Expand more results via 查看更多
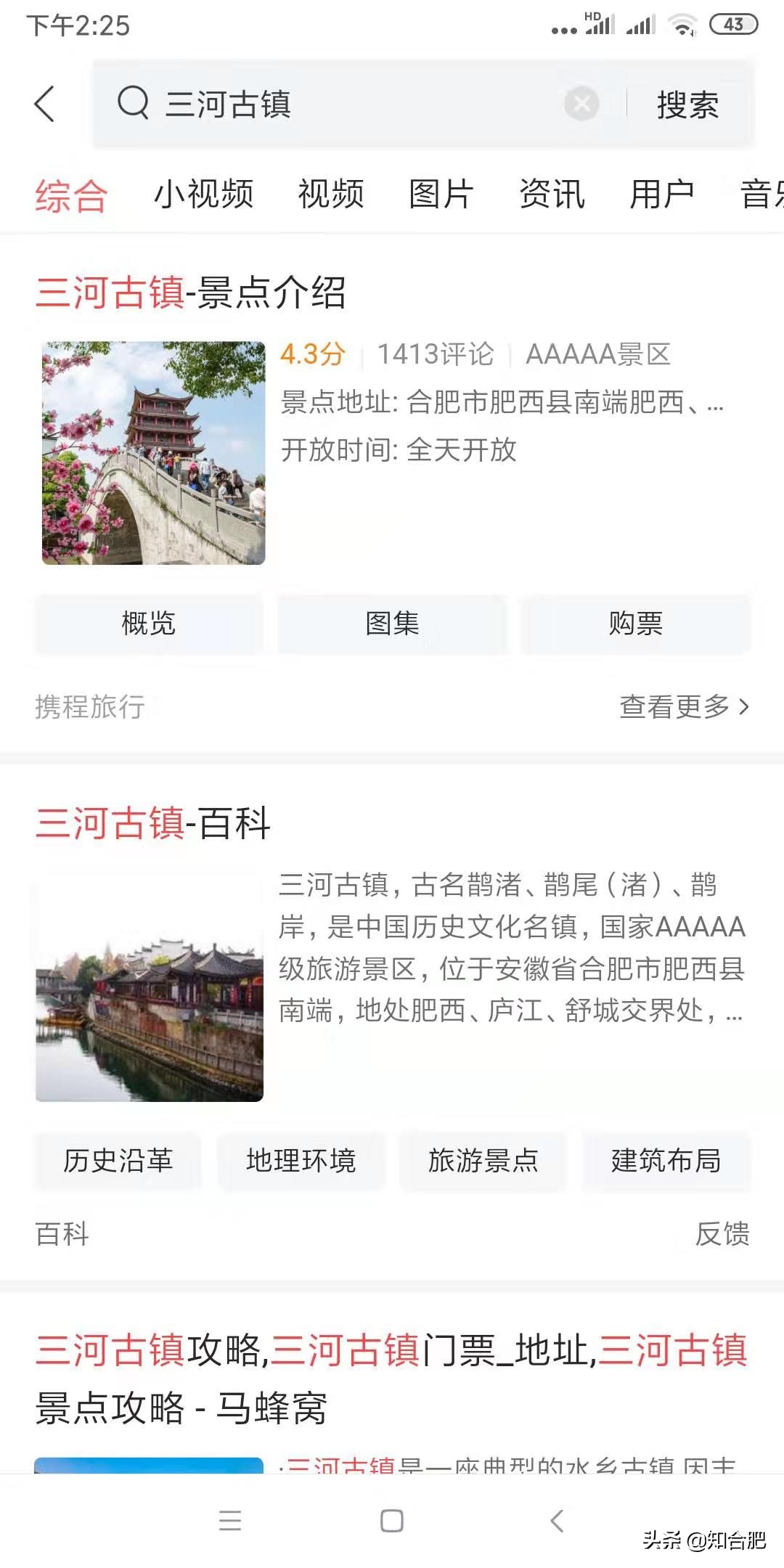Screen dimensions: 784x1568 click(x=684, y=706)
